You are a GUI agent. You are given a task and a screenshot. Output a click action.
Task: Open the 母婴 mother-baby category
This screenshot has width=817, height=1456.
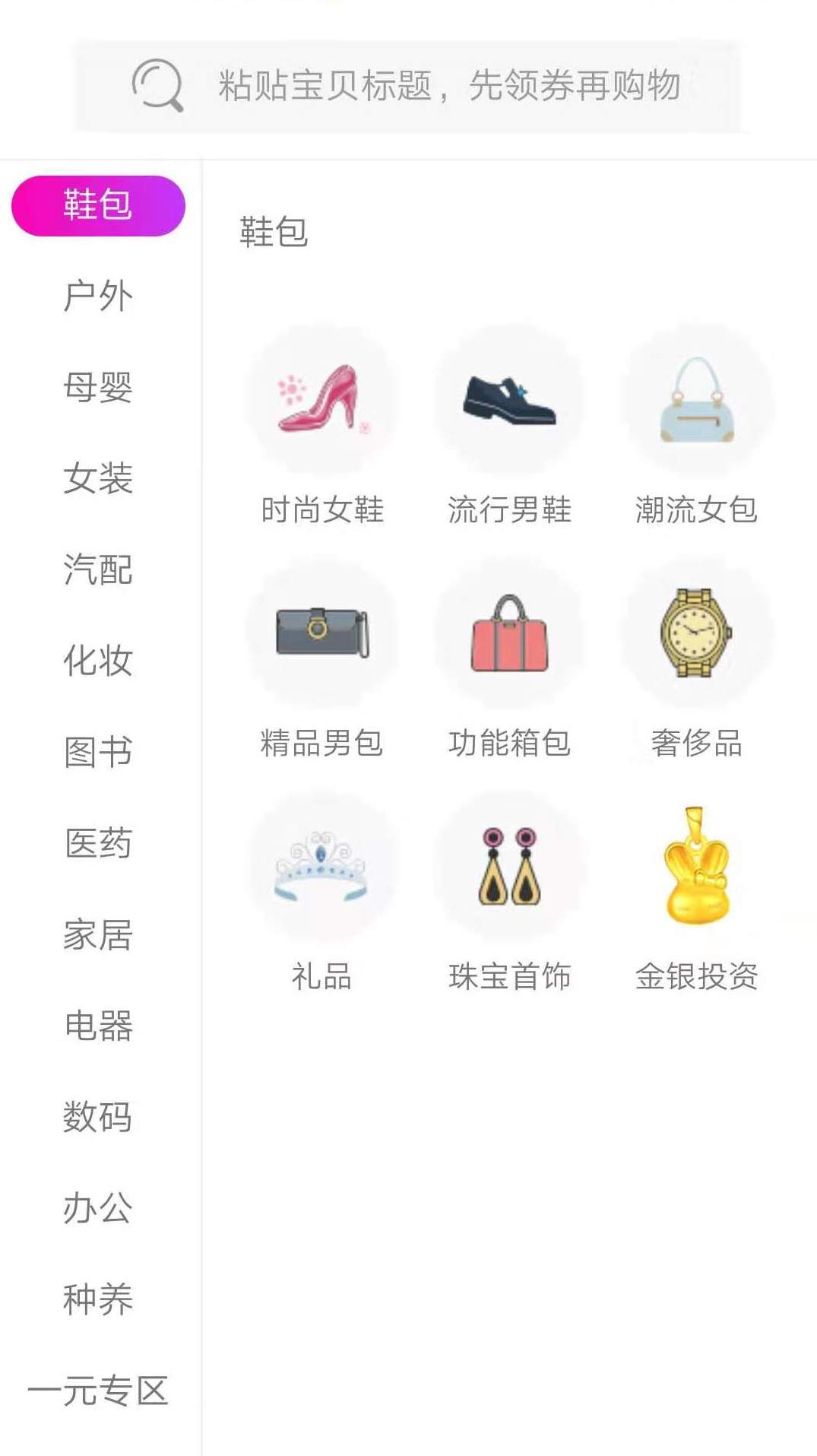97,388
